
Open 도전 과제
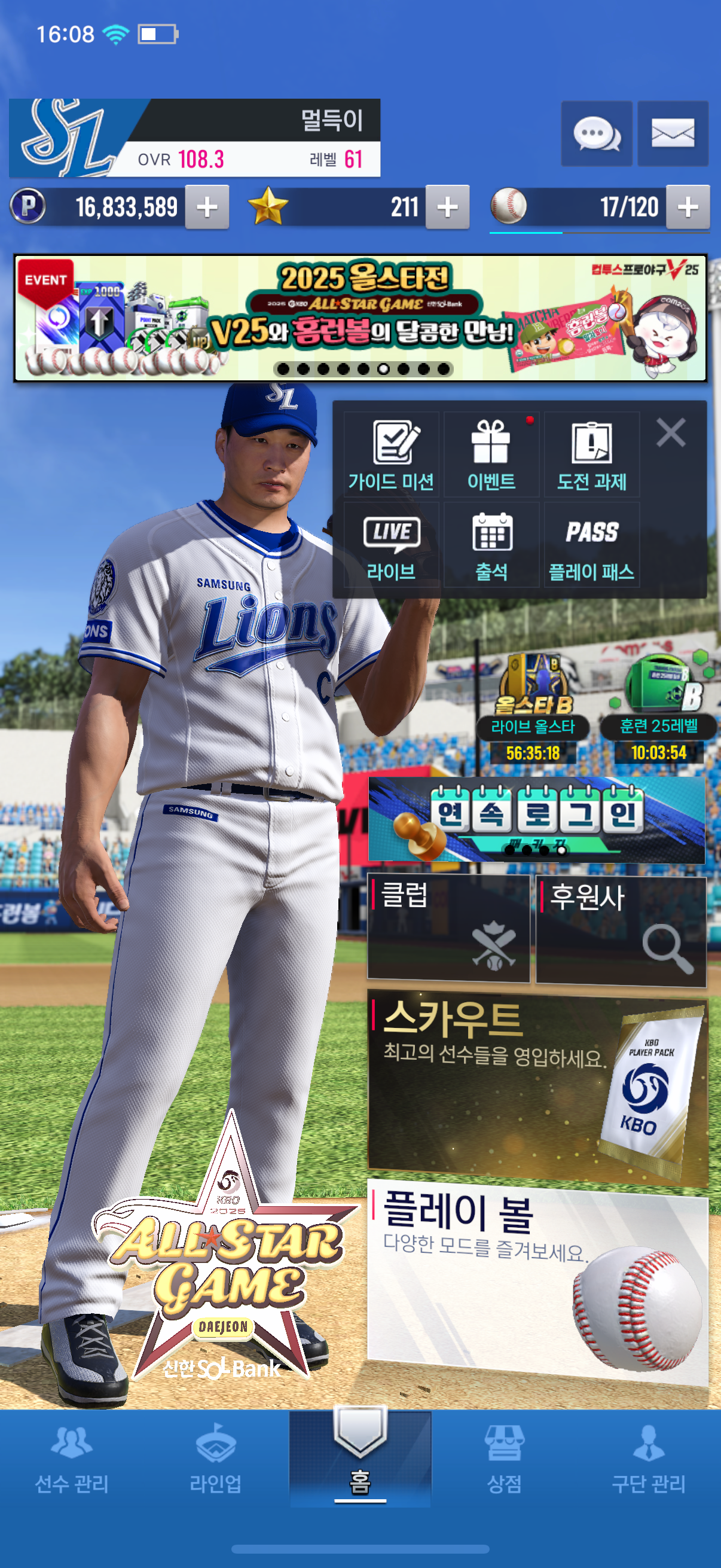pyautogui.click(x=591, y=454)
